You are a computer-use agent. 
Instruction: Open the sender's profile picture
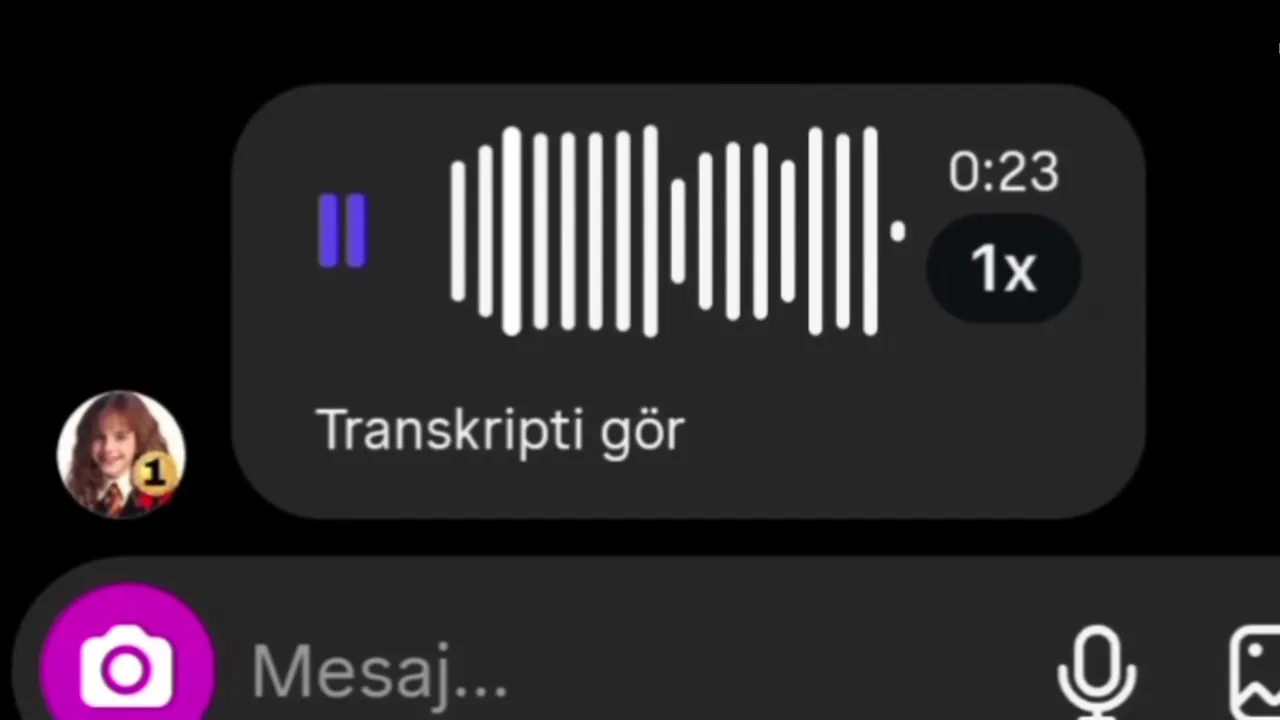(x=120, y=454)
